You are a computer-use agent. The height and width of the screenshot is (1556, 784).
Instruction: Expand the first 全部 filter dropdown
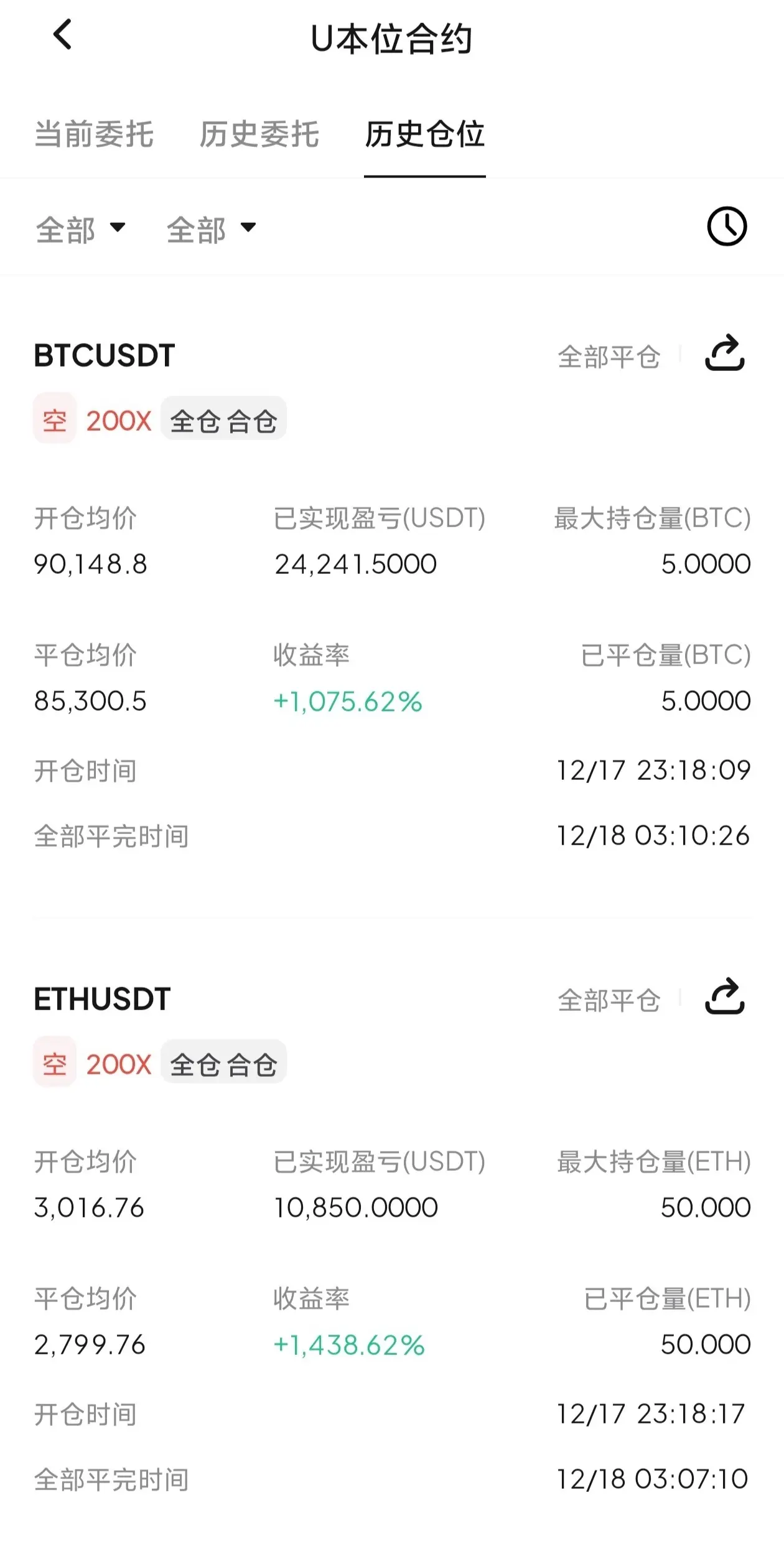[x=81, y=229]
